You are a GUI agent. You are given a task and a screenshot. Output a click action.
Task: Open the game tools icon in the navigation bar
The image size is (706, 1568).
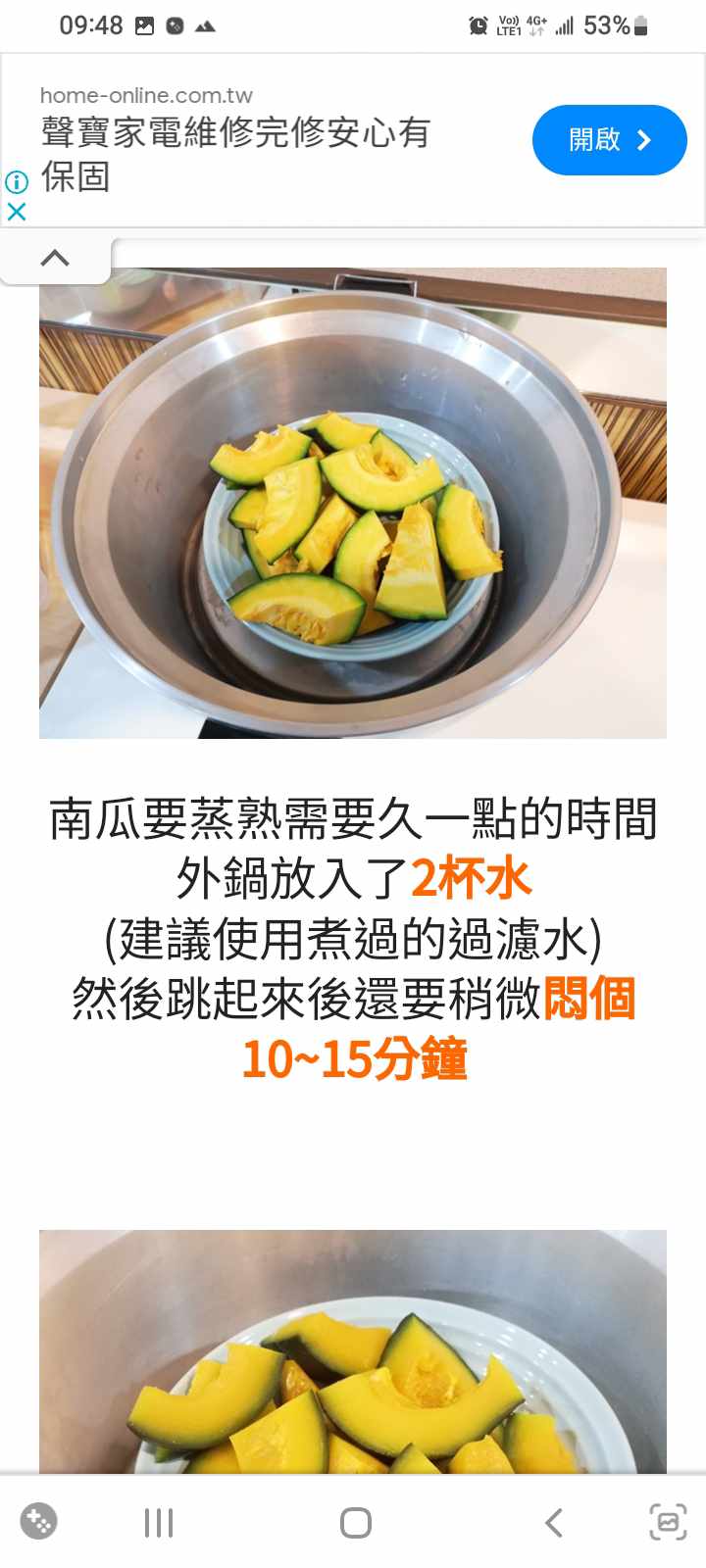[x=39, y=1521]
